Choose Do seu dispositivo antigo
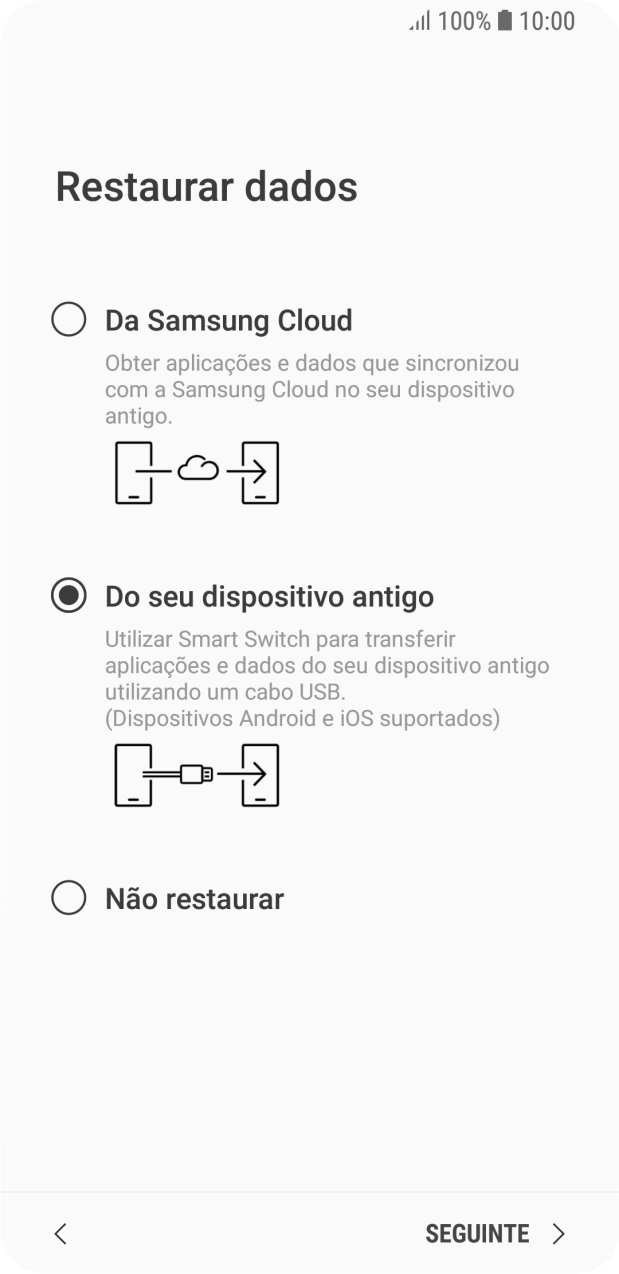619x1274 pixels. click(69, 597)
